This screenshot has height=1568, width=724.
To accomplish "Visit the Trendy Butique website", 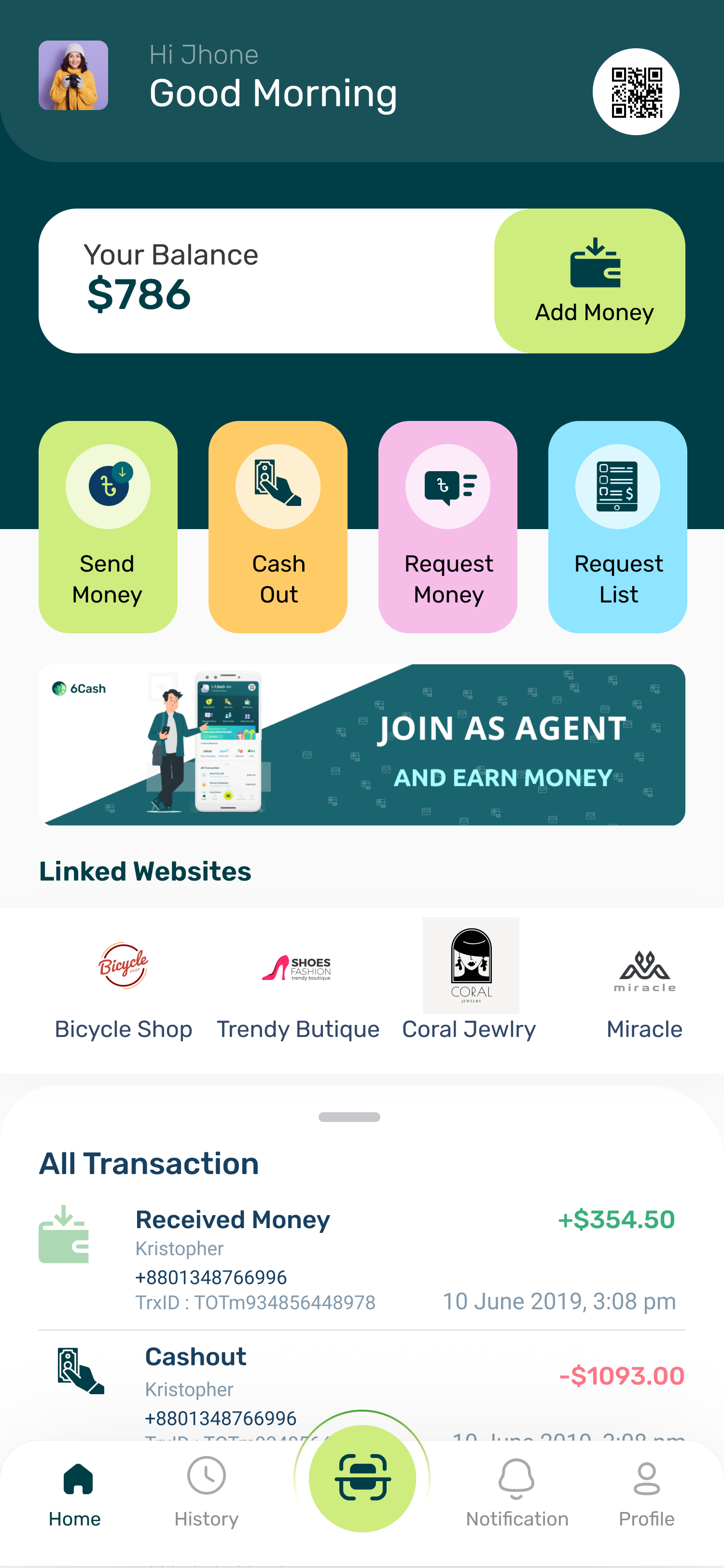I will [298, 987].
